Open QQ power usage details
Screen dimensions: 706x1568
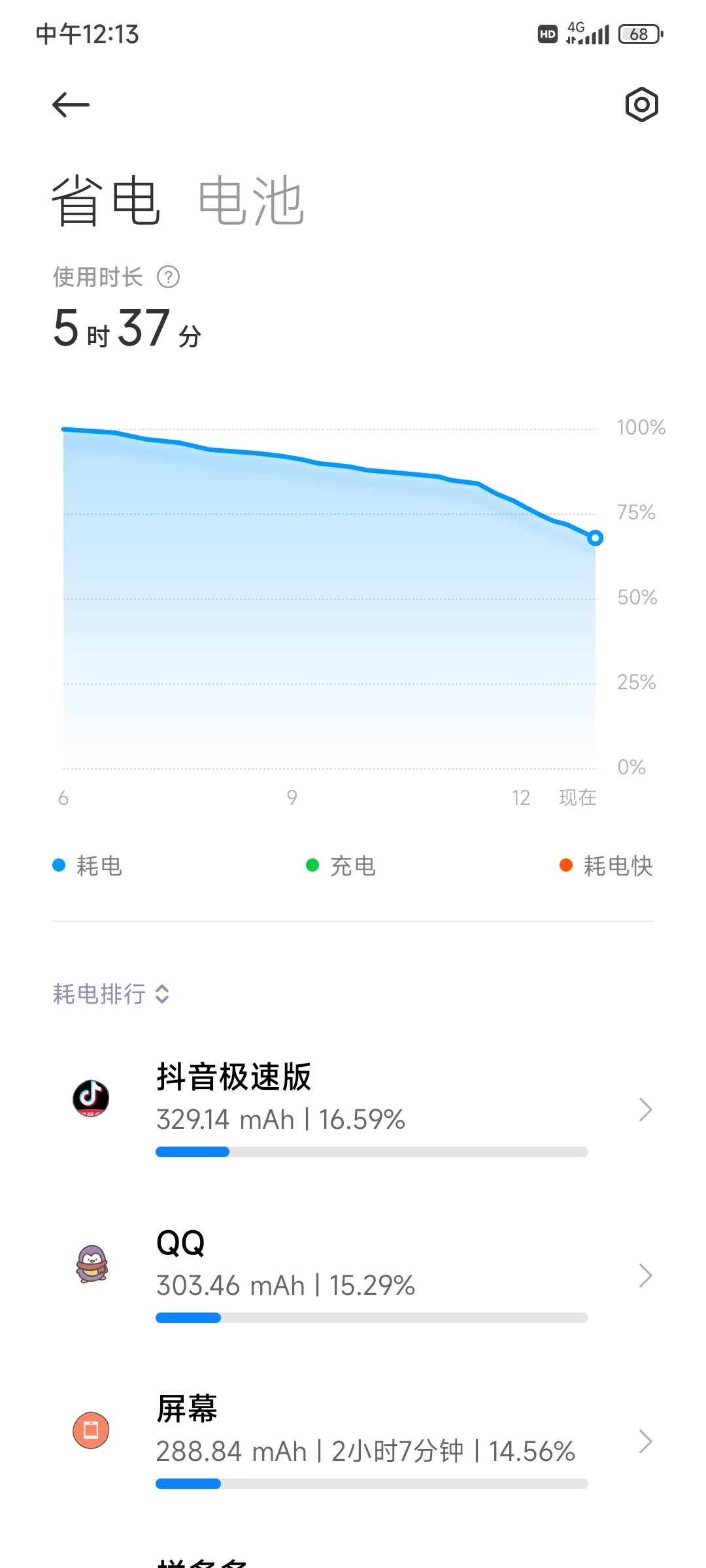pyautogui.click(x=353, y=1275)
